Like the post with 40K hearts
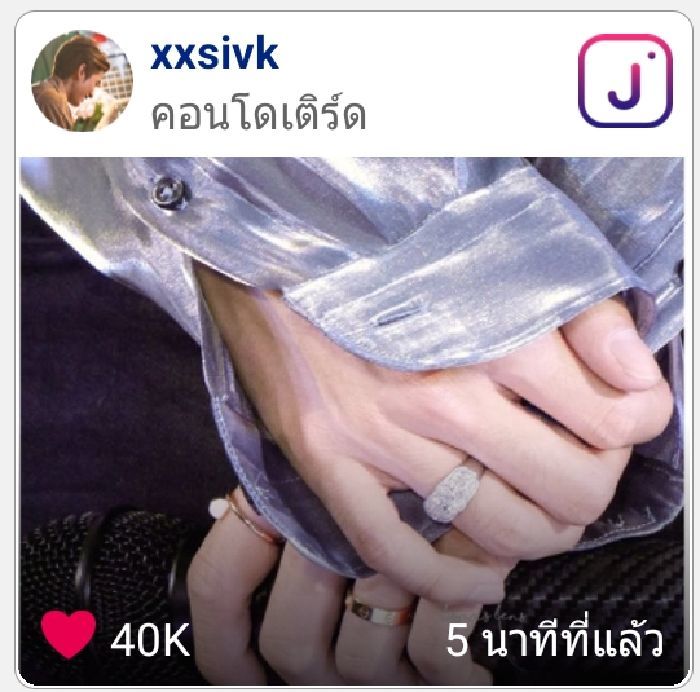 coord(69,635)
